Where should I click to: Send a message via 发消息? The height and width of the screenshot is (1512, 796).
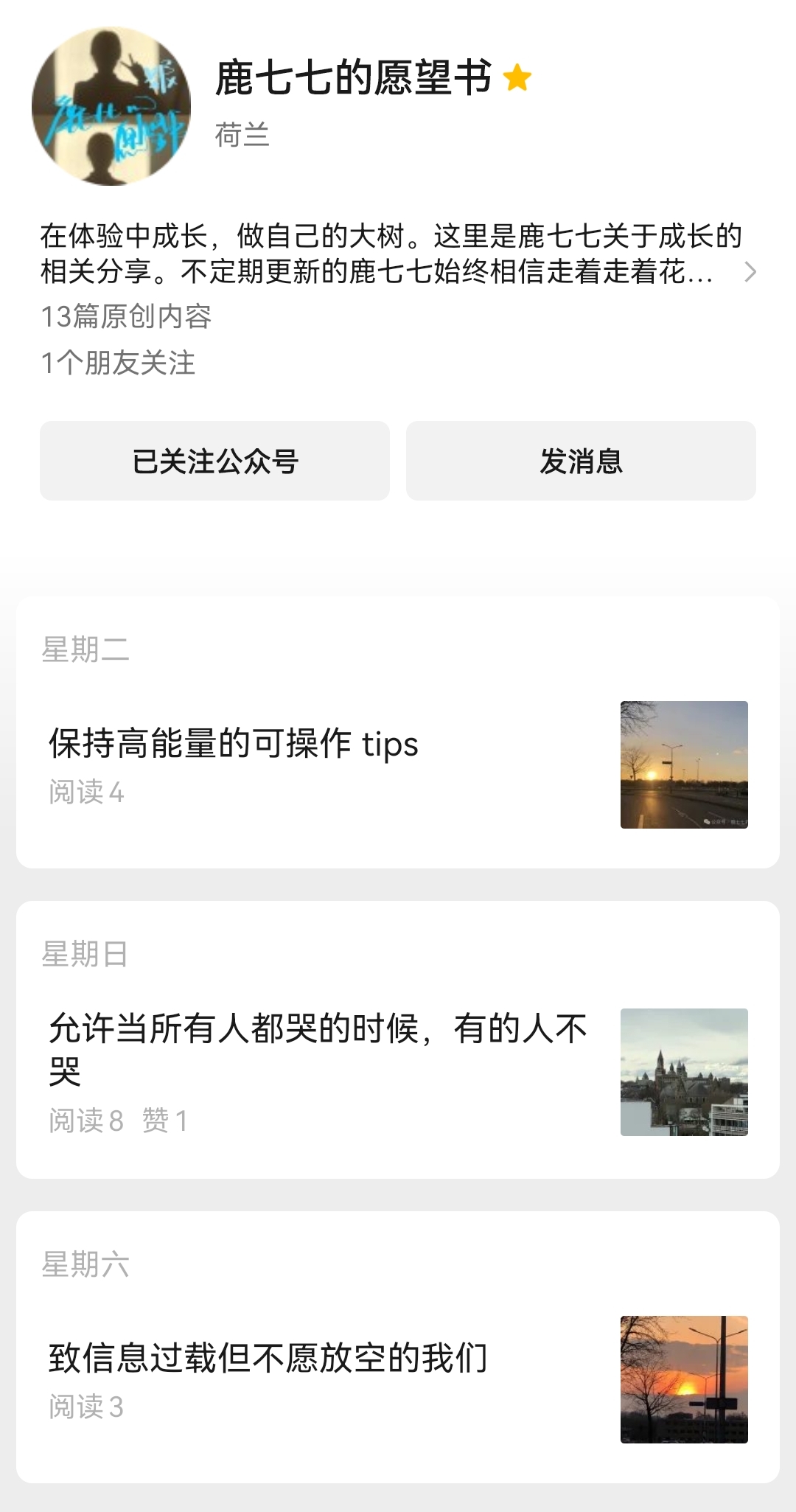coord(581,461)
